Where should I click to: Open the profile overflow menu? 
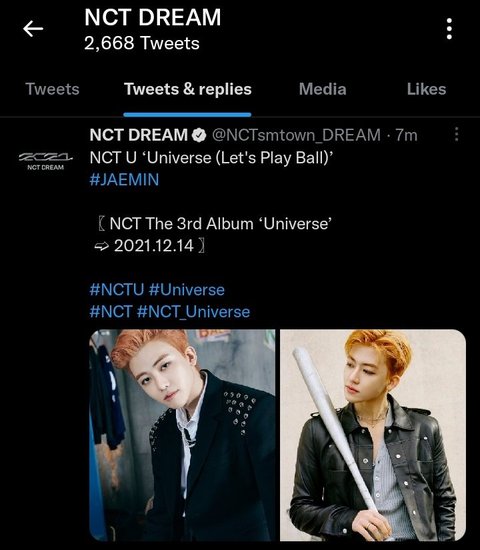(449, 29)
